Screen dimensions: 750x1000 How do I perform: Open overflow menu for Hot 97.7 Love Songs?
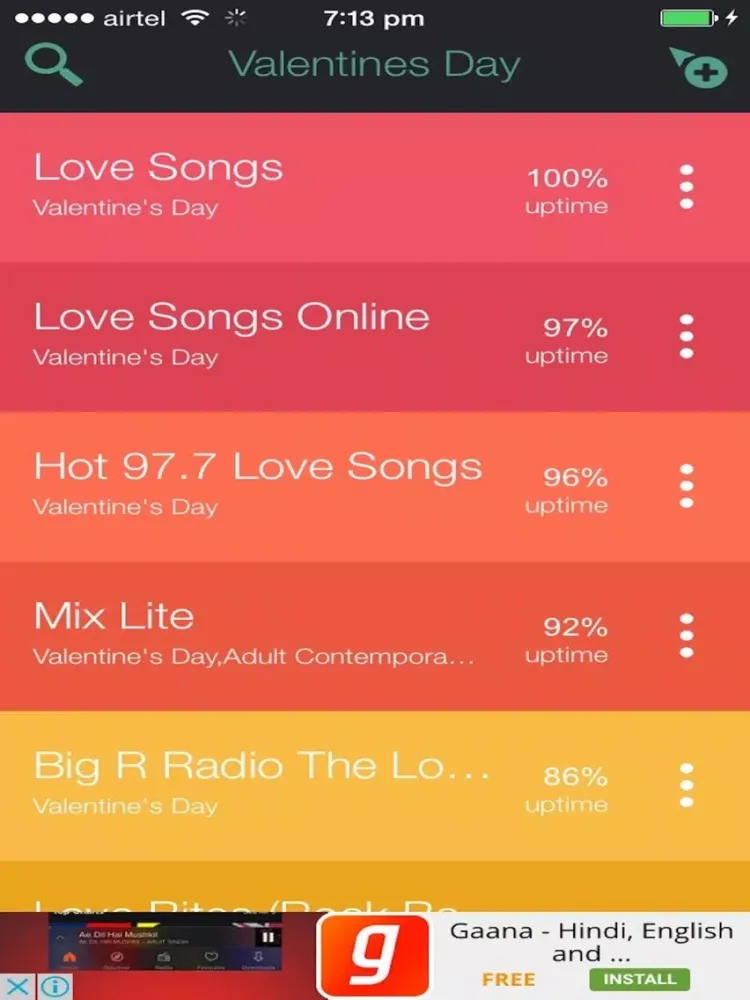click(686, 486)
